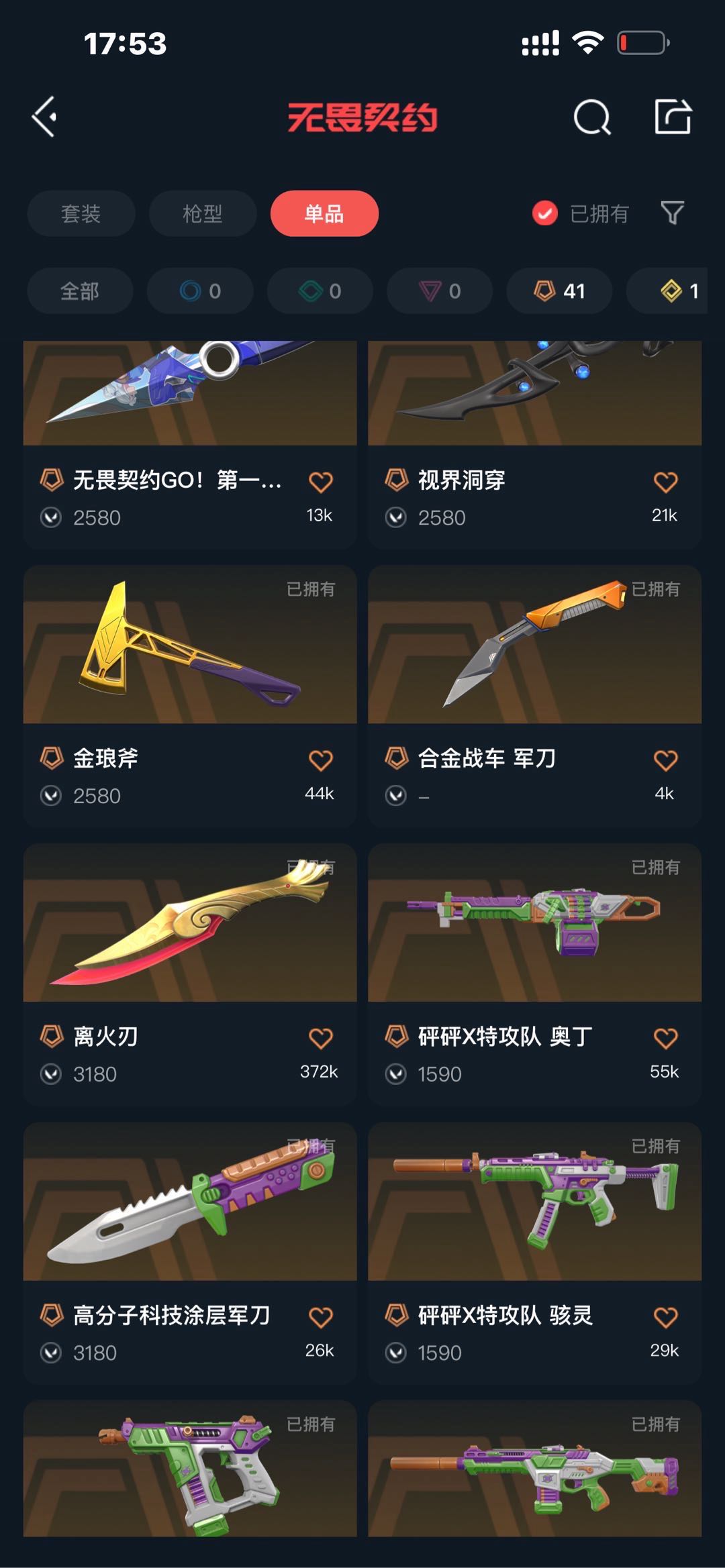Like the 砰砰X特攻队 奥丁 skin
This screenshot has height=1568, width=725.
(x=665, y=1039)
